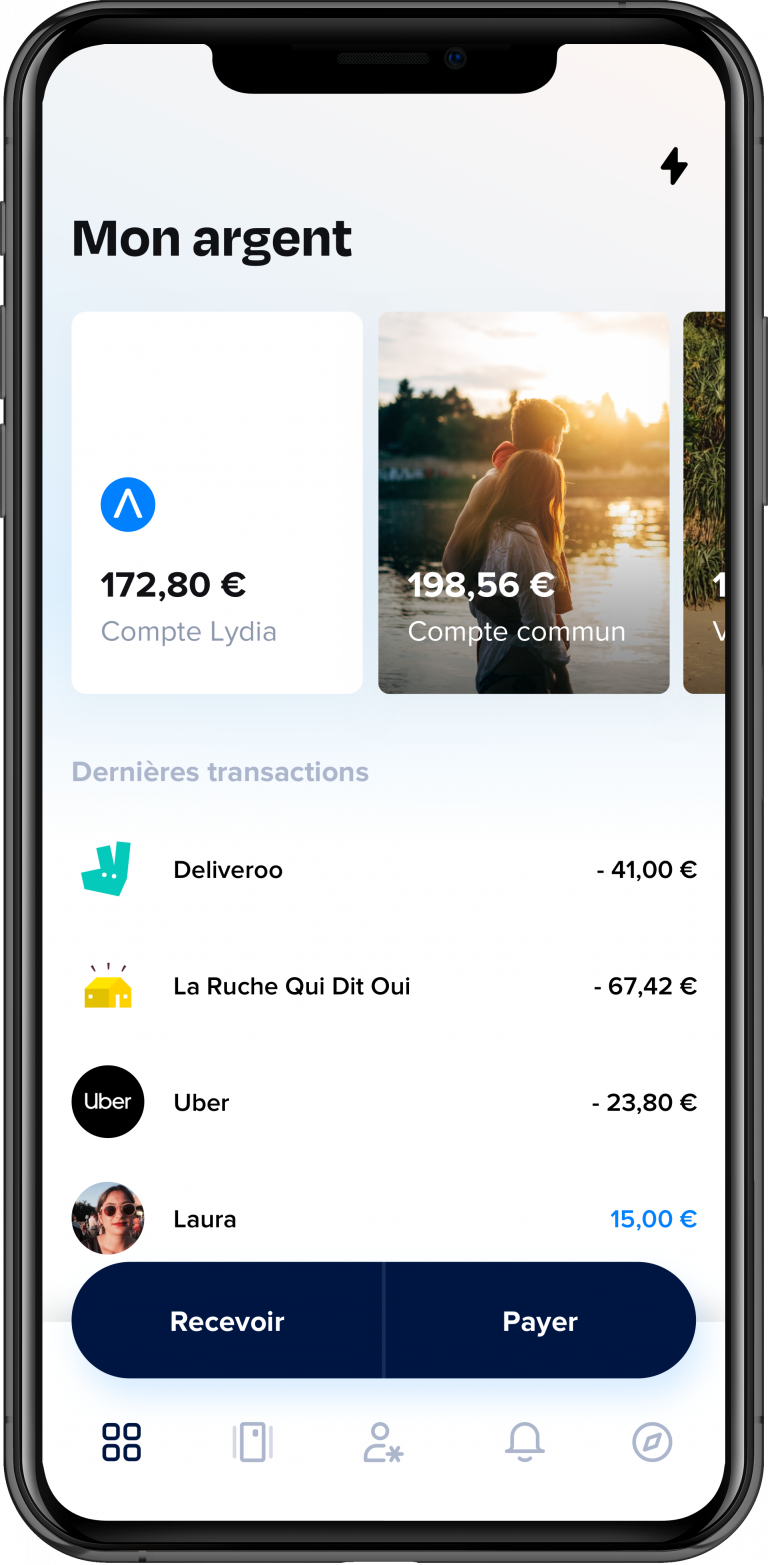Tap Laura's profile photo

click(x=108, y=1218)
